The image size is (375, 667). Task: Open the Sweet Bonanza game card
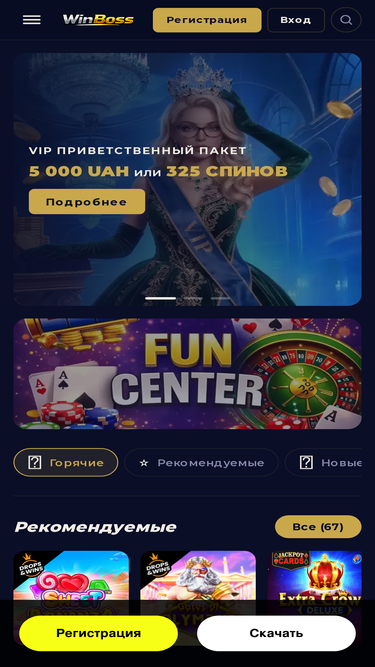point(71,585)
